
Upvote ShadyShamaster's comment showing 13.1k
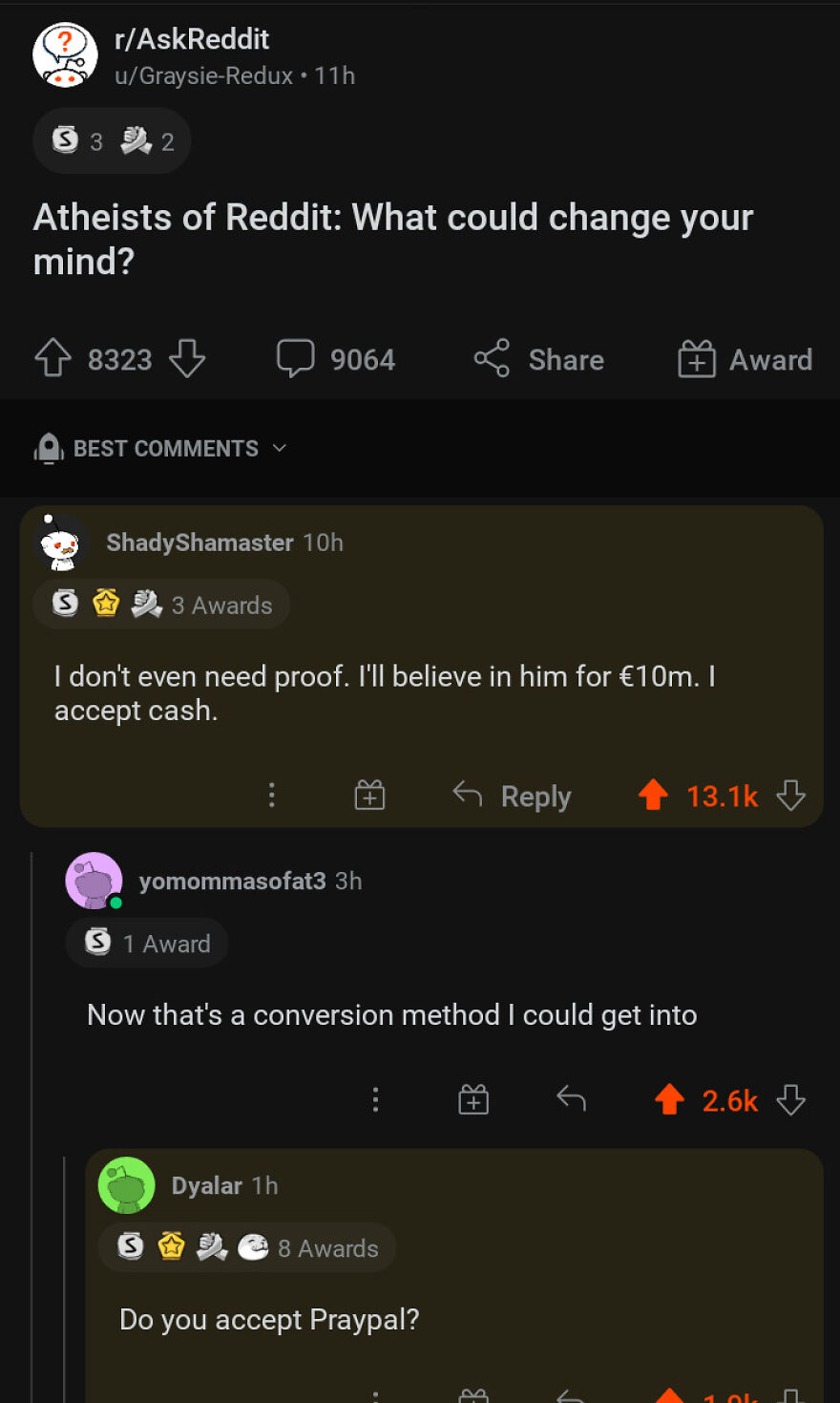pos(652,795)
